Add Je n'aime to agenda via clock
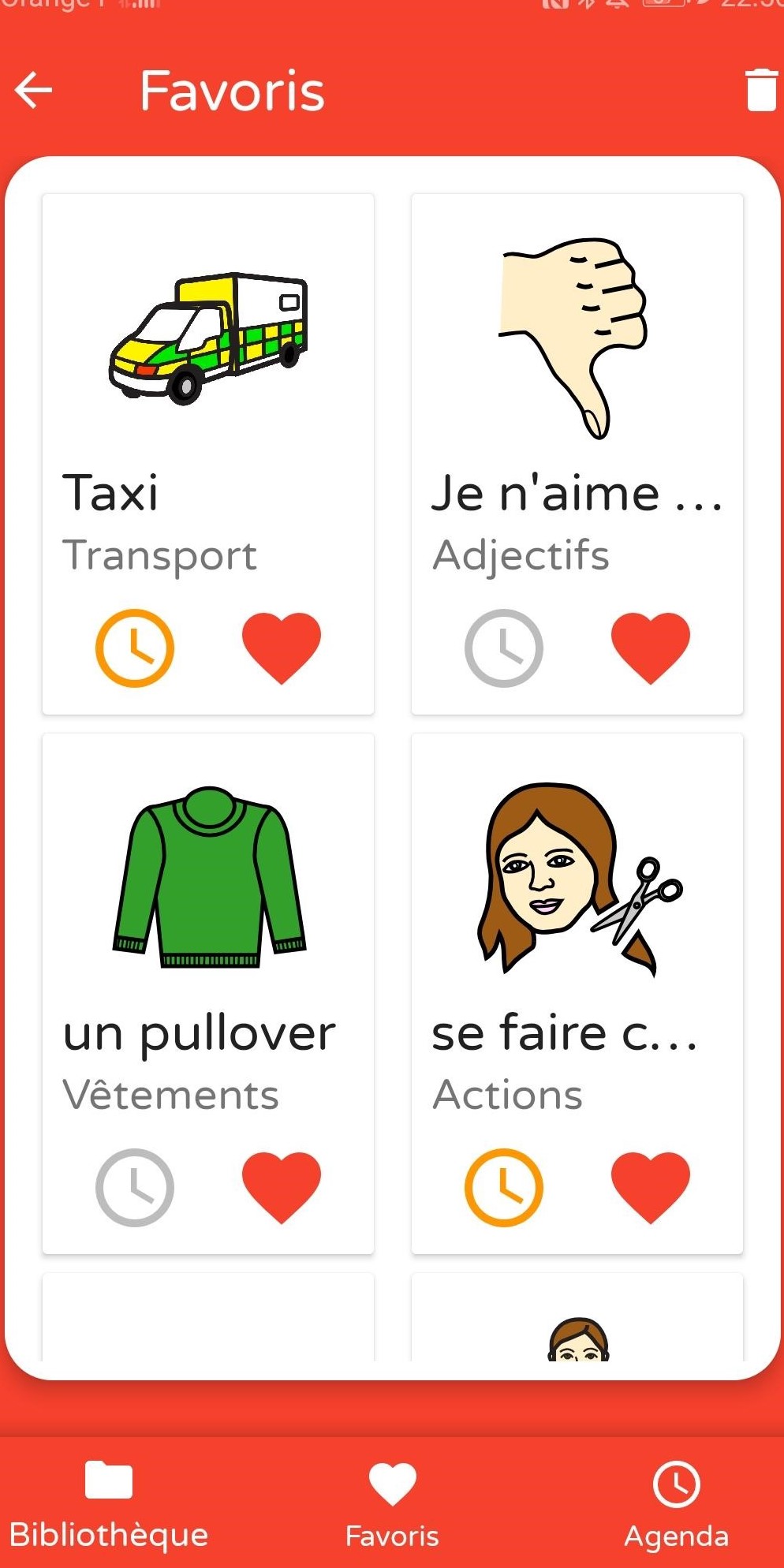784x1568 pixels. coord(504,648)
